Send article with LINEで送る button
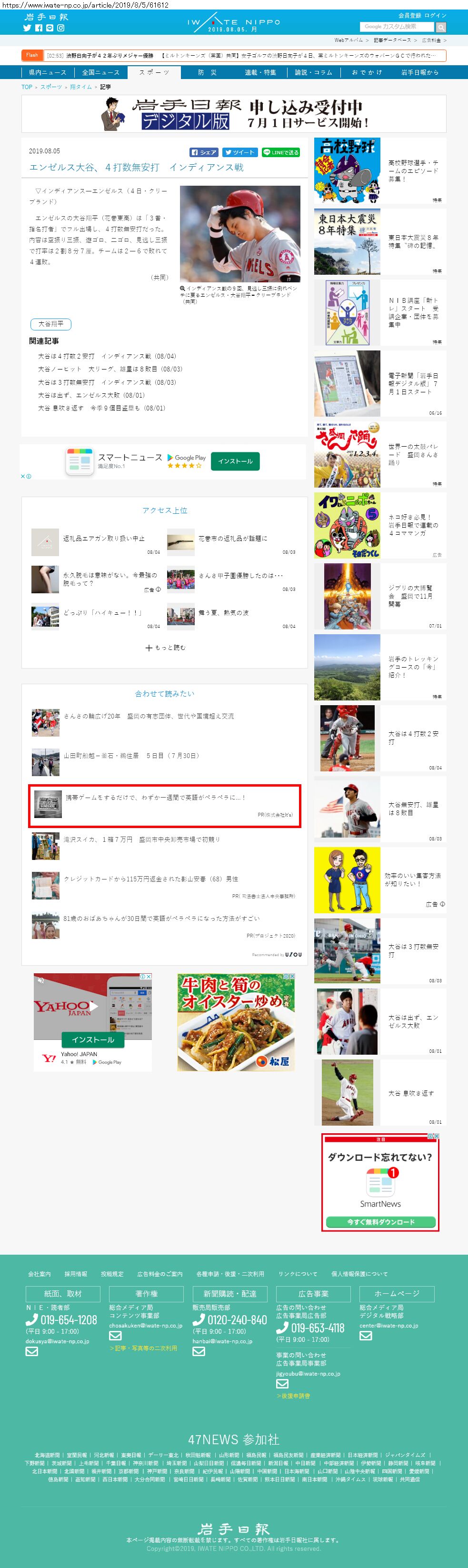Screen dimensions: 468x1568 pyautogui.click(x=280, y=152)
